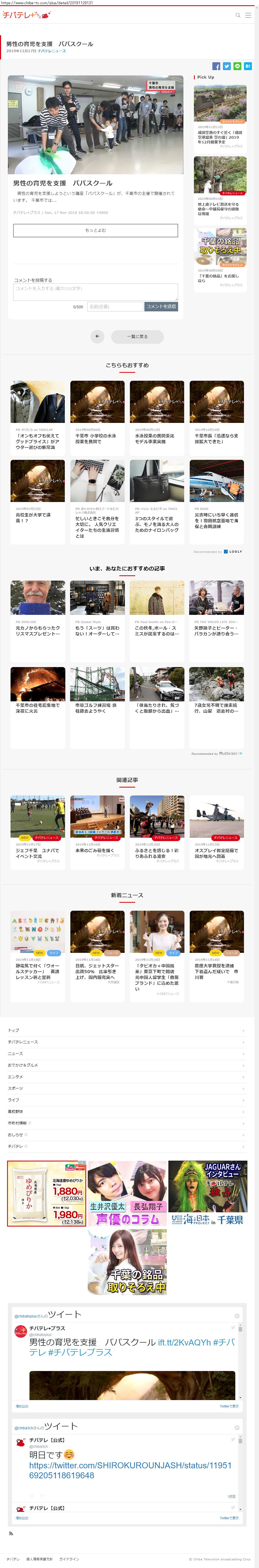Tap the もっとよむ button
Screen dimensions: 259x1568
(x=95, y=230)
